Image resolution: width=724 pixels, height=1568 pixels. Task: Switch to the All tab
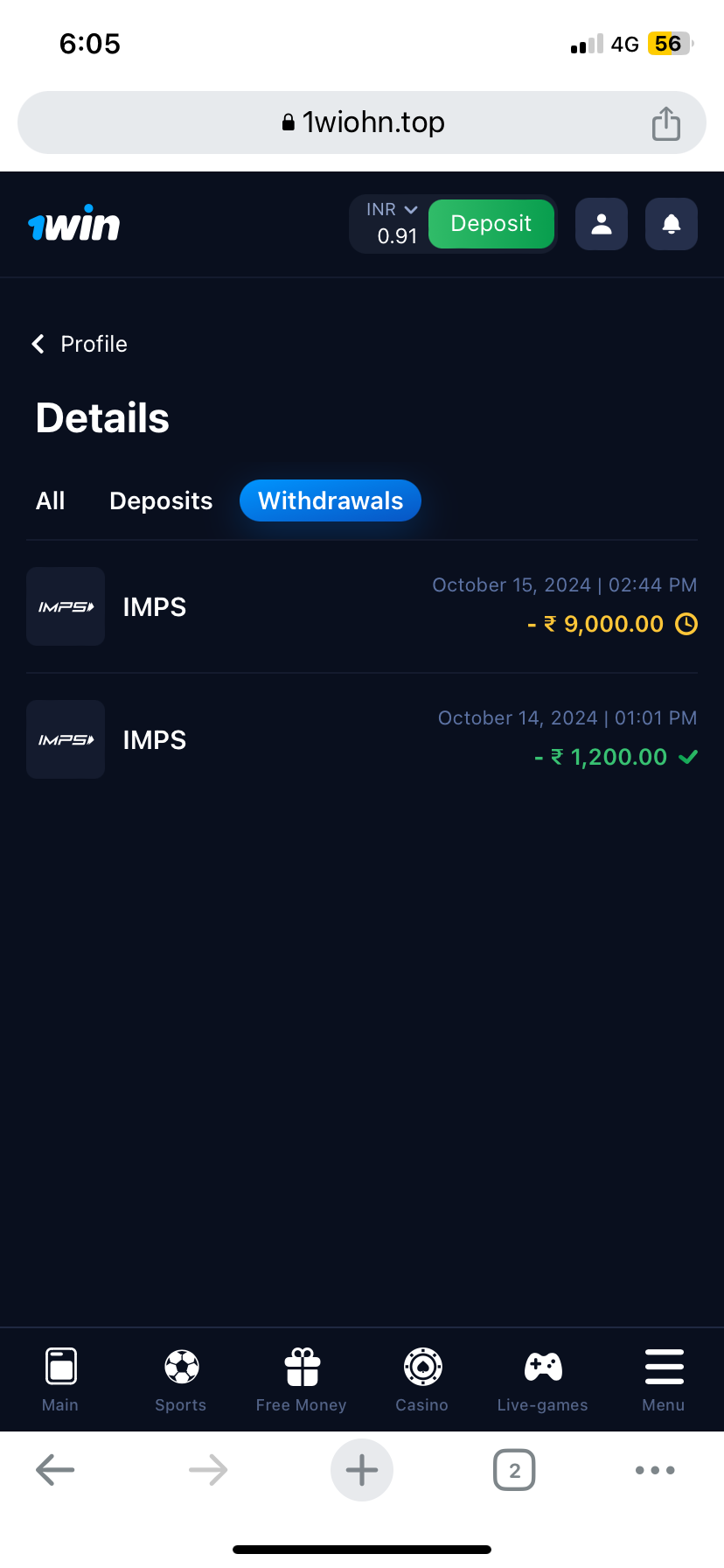(x=51, y=500)
